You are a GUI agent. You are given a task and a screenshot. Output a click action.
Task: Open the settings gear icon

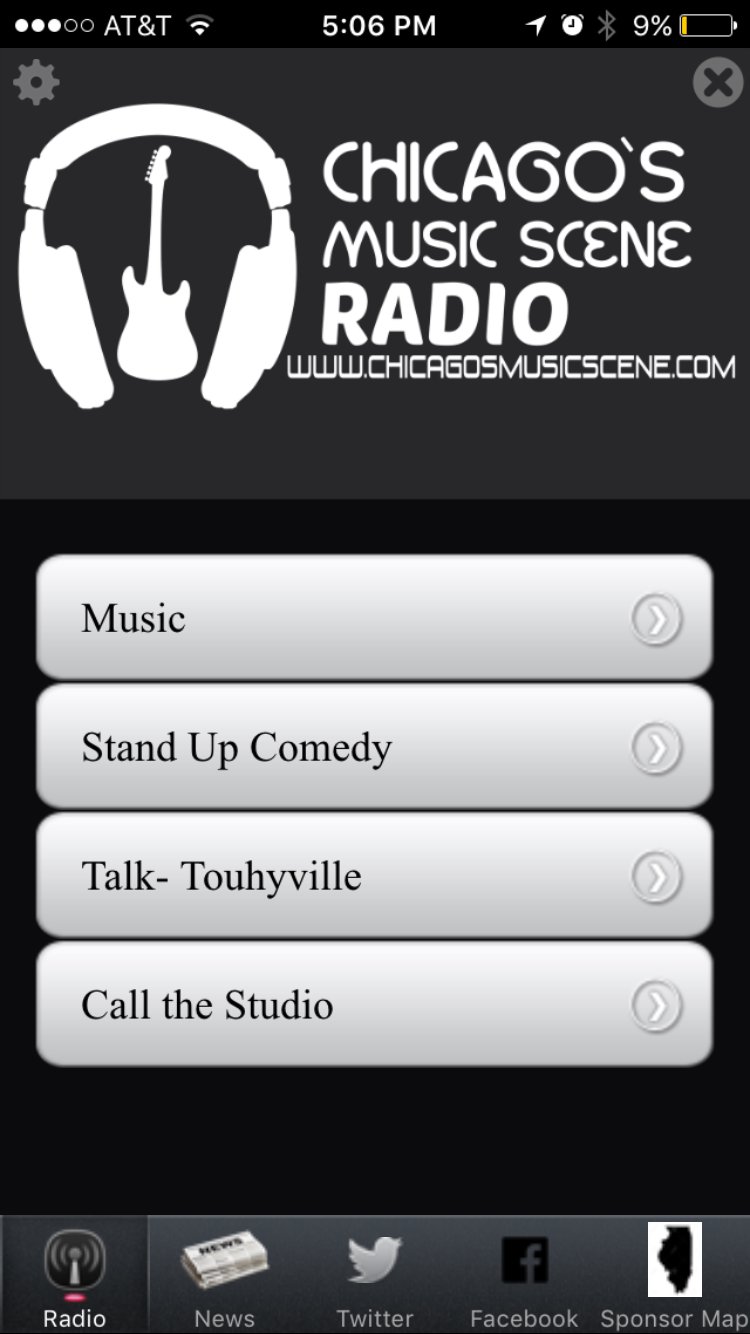tap(36, 83)
